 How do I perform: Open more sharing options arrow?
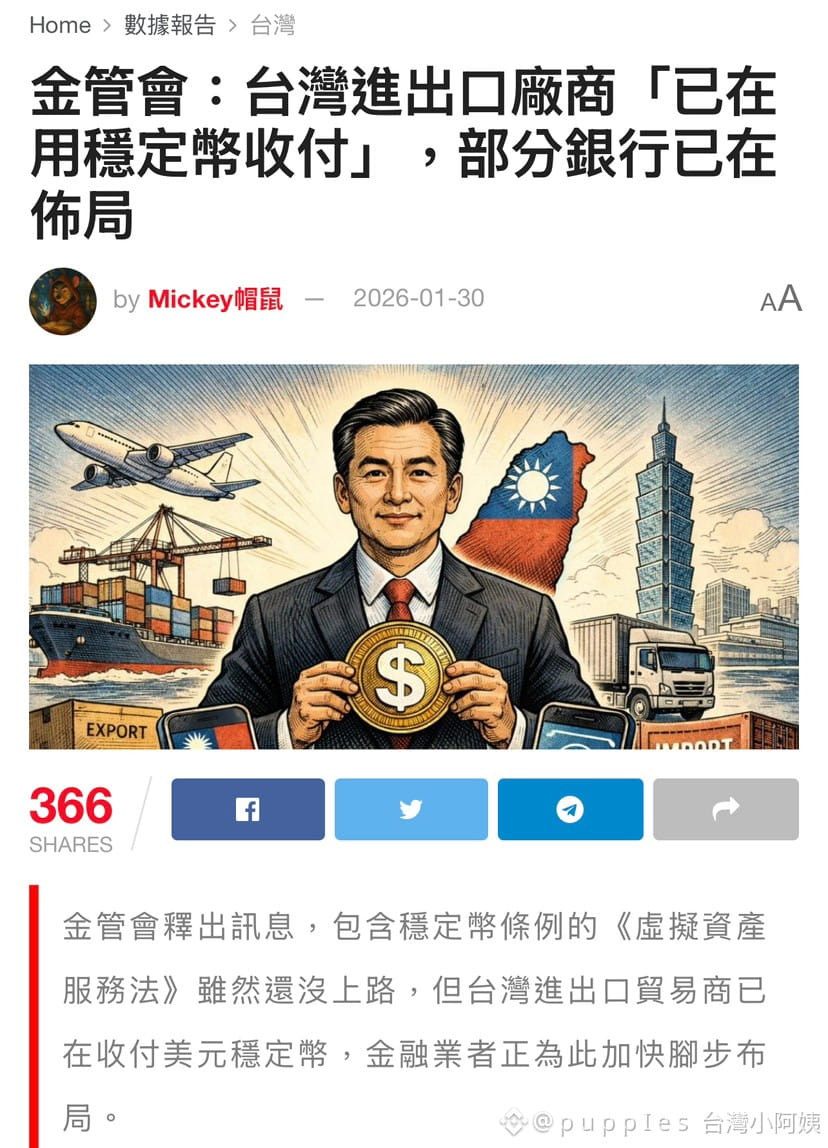tap(725, 809)
